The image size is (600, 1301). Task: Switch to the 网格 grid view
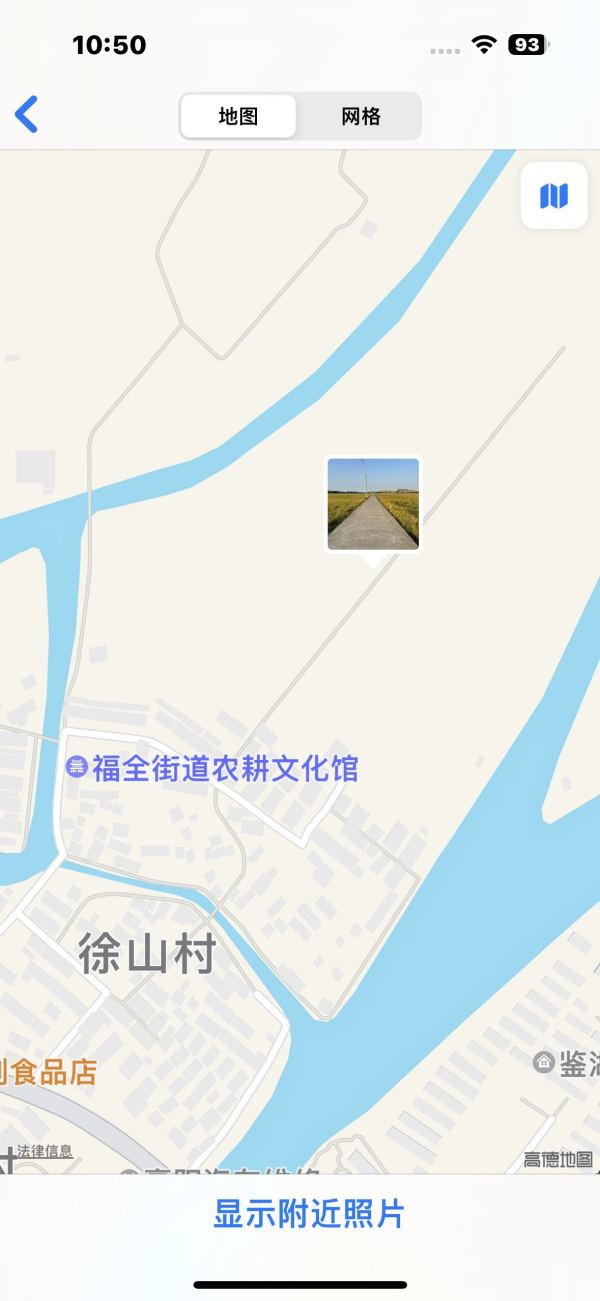pyautogui.click(x=360, y=116)
